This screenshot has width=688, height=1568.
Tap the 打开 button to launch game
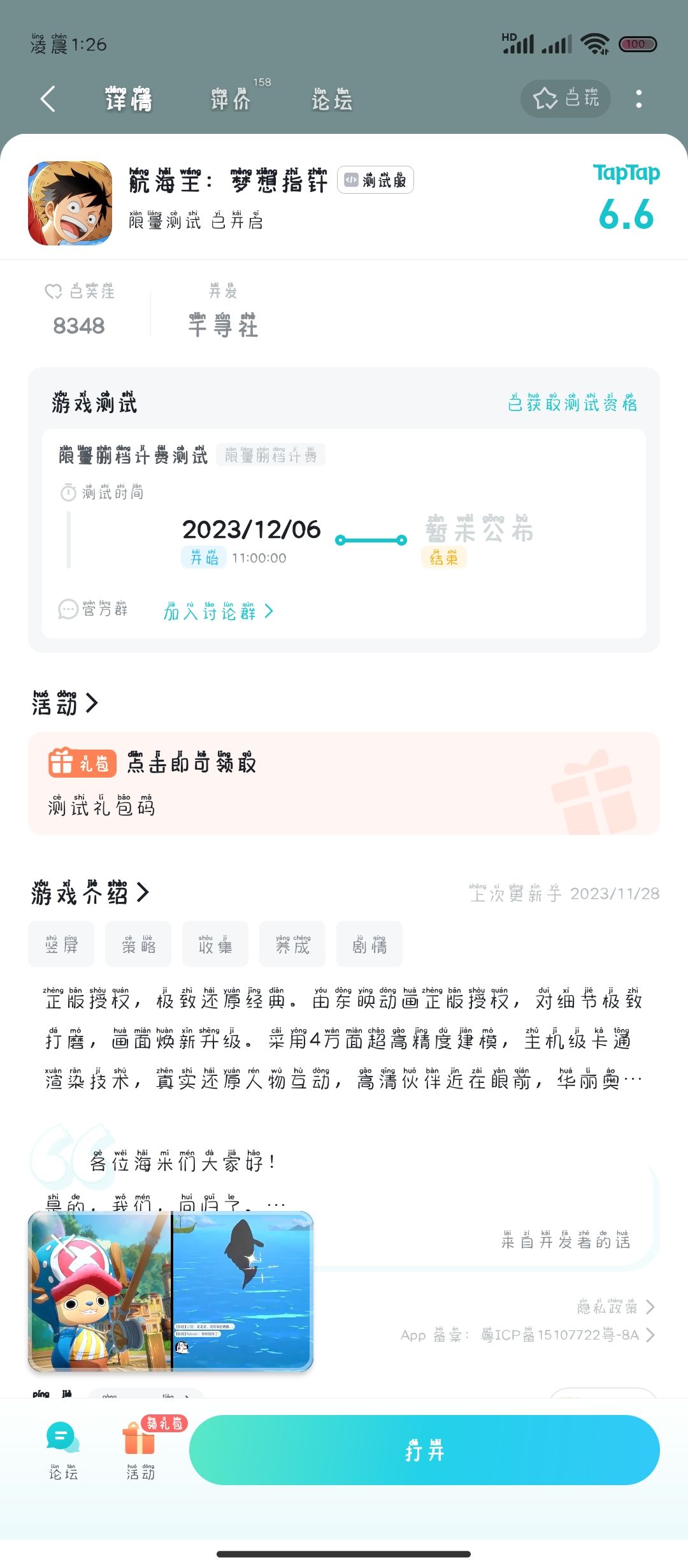tap(424, 1450)
